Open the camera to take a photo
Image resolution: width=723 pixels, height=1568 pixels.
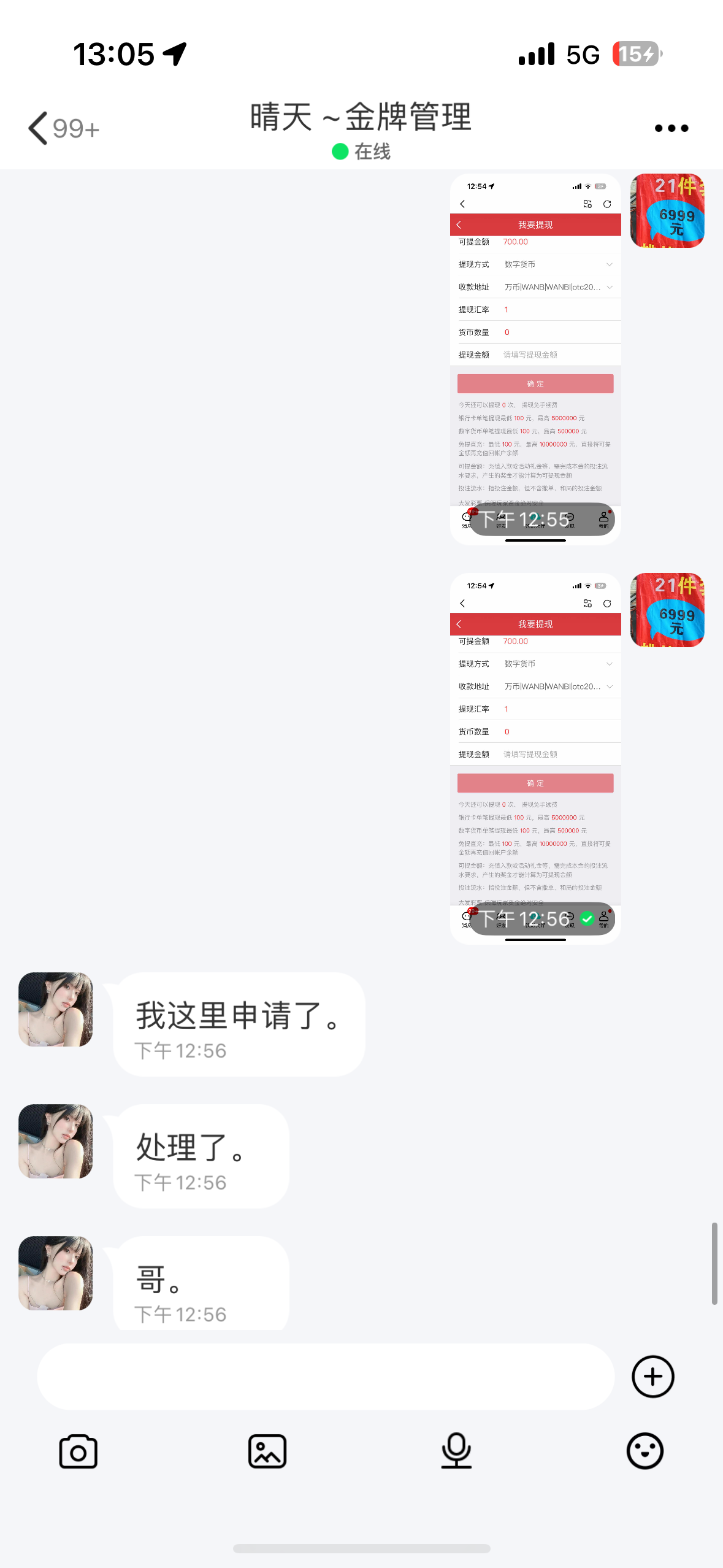pyautogui.click(x=78, y=1451)
